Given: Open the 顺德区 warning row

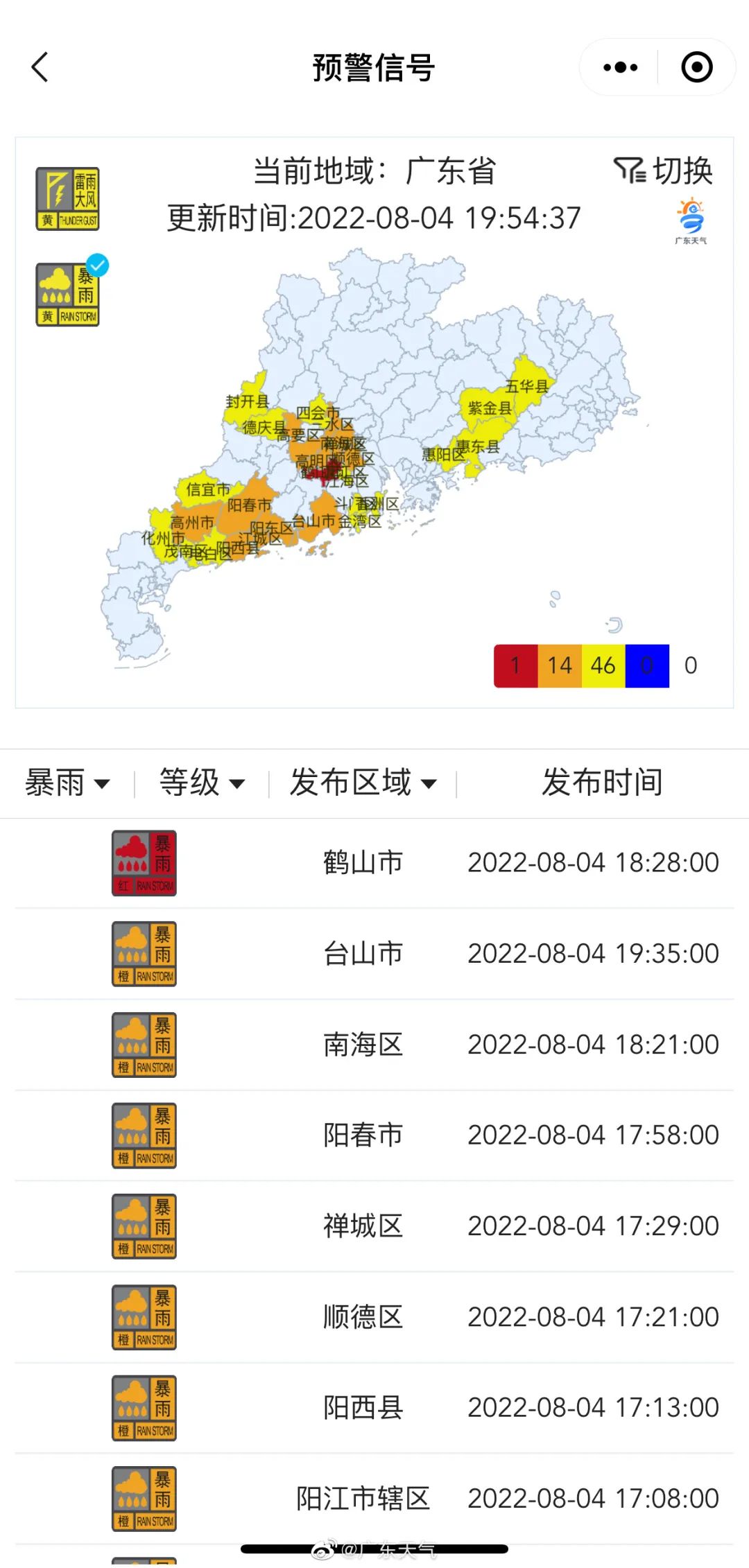Looking at the screenshot, I should (374, 1317).
